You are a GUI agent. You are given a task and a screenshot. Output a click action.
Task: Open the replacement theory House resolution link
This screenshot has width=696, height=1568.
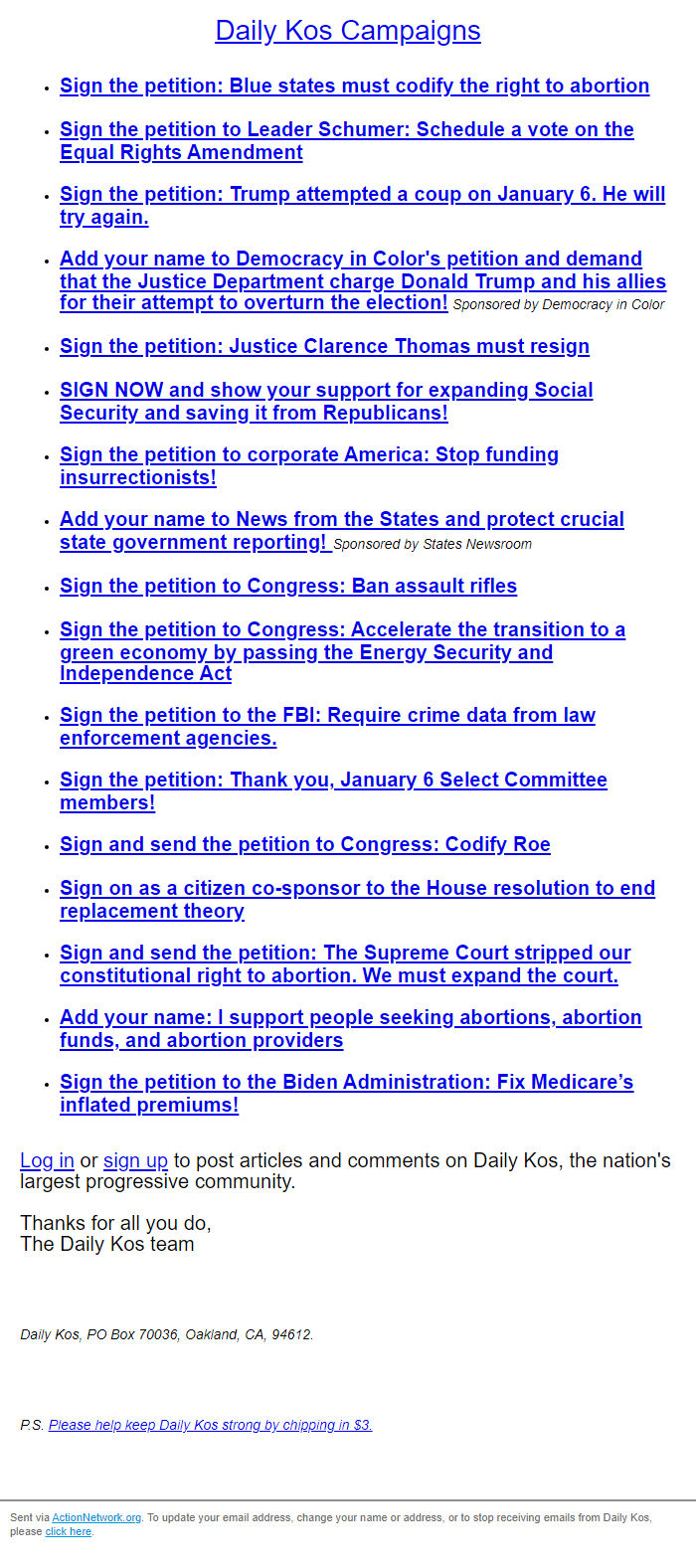click(357, 899)
